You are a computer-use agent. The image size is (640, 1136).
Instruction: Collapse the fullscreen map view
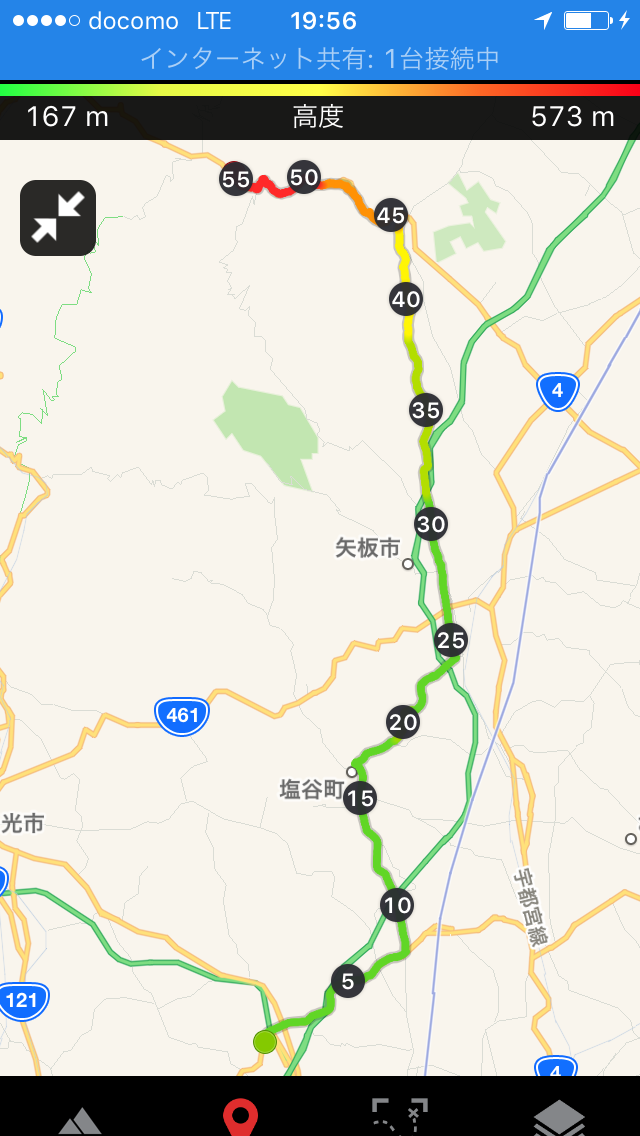(58, 218)
